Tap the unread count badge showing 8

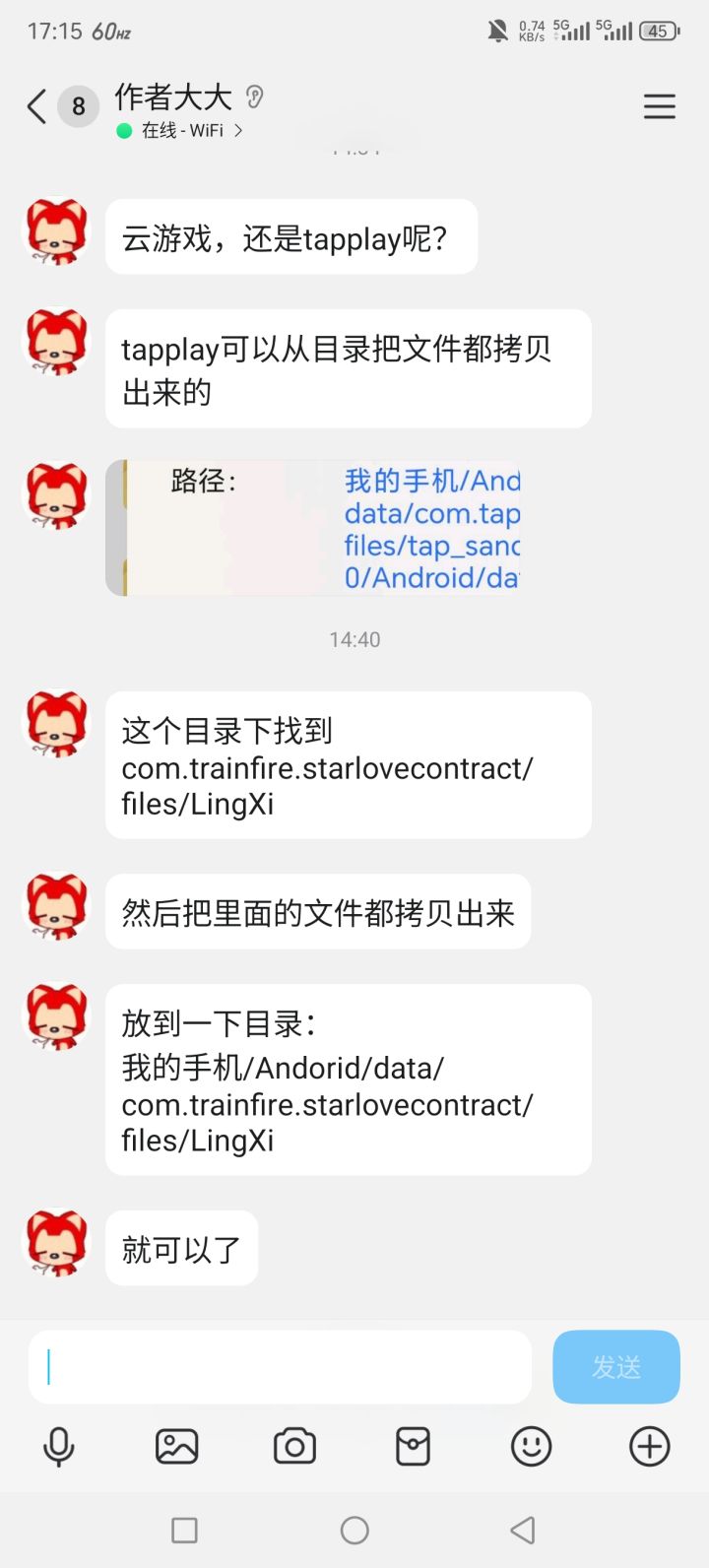click(77, 106)
